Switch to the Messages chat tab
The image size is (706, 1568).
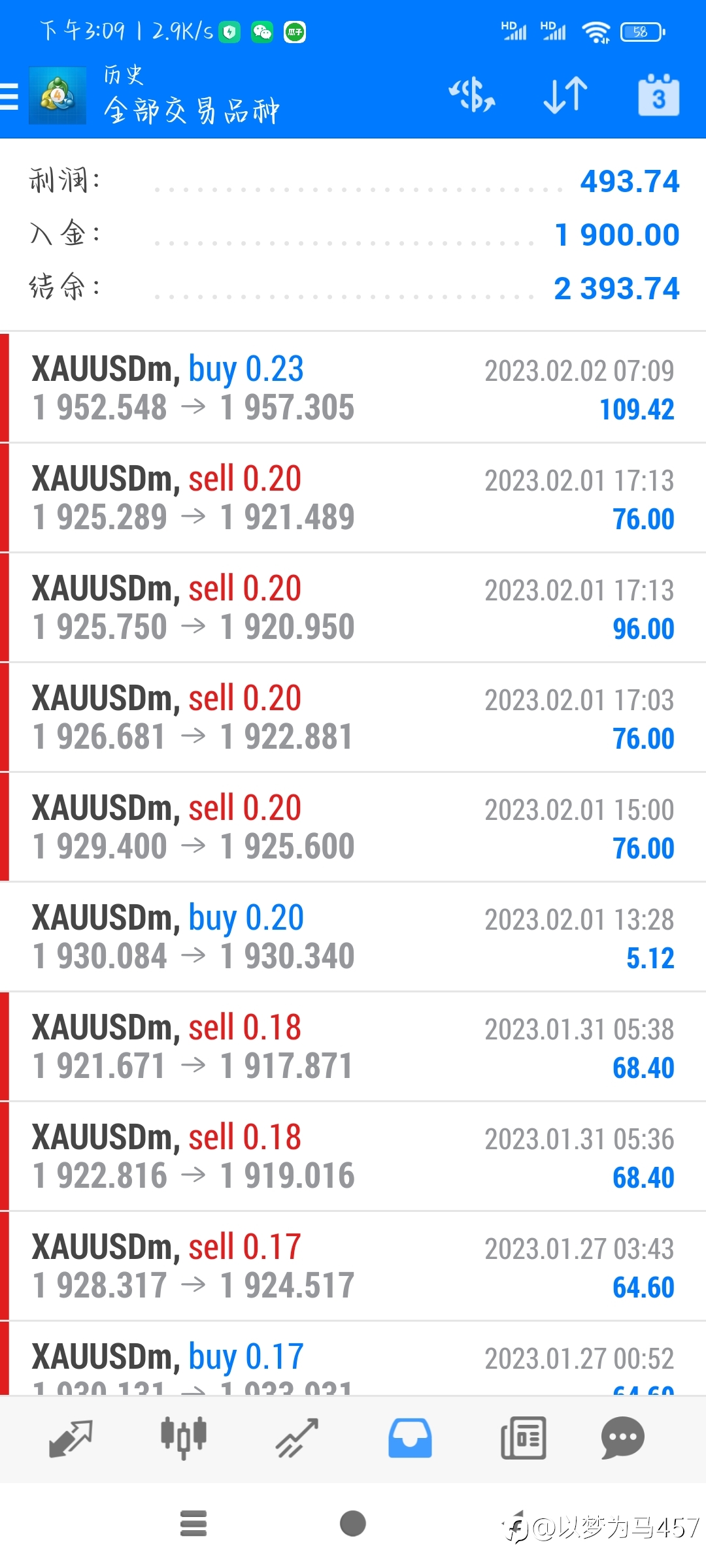pos(622,1439)
